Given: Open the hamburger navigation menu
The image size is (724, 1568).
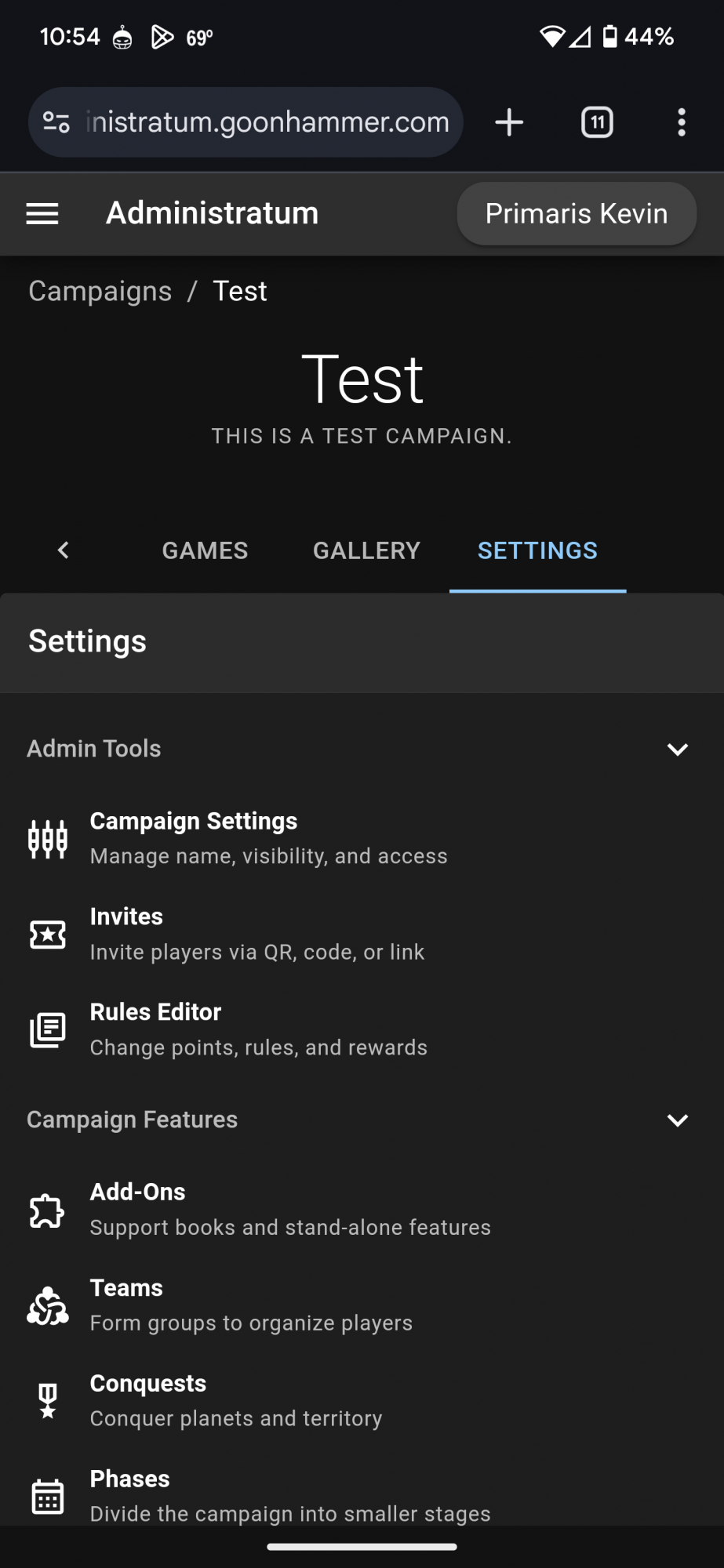Looking at the screenshot, I should 42,213.
